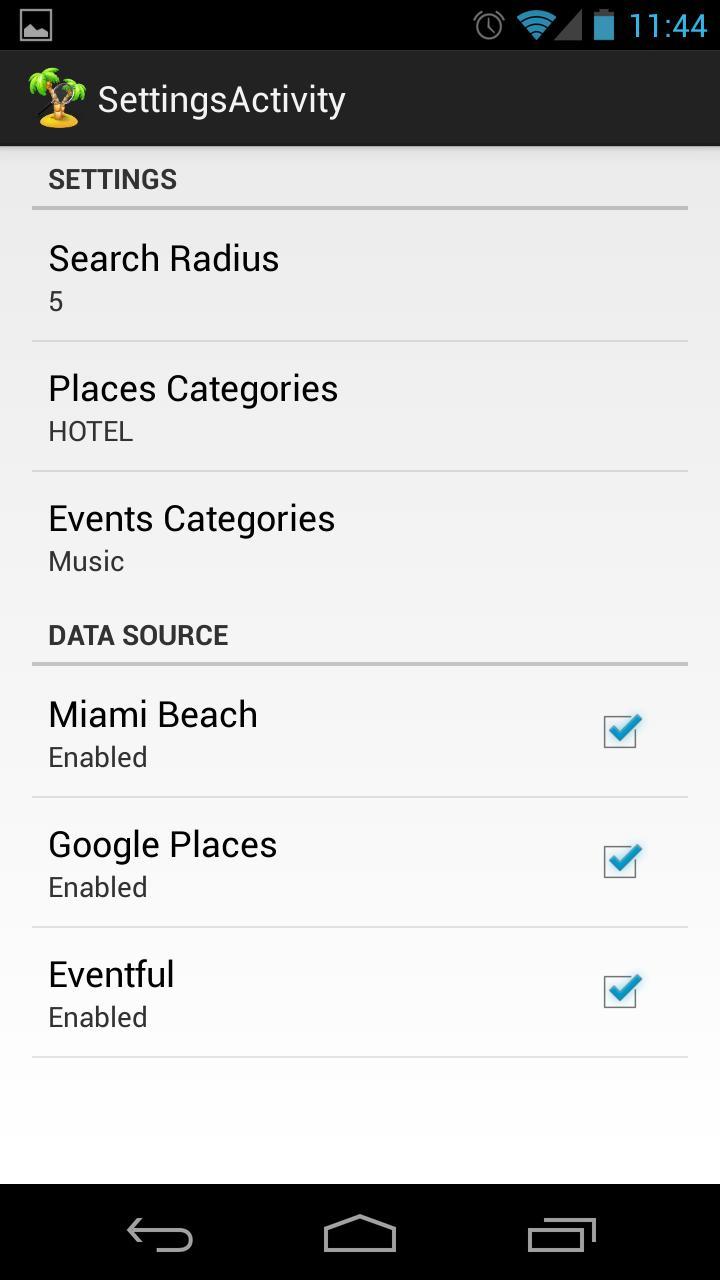
Task: Tap the SettingsActivity title
Action: [221, 98]
